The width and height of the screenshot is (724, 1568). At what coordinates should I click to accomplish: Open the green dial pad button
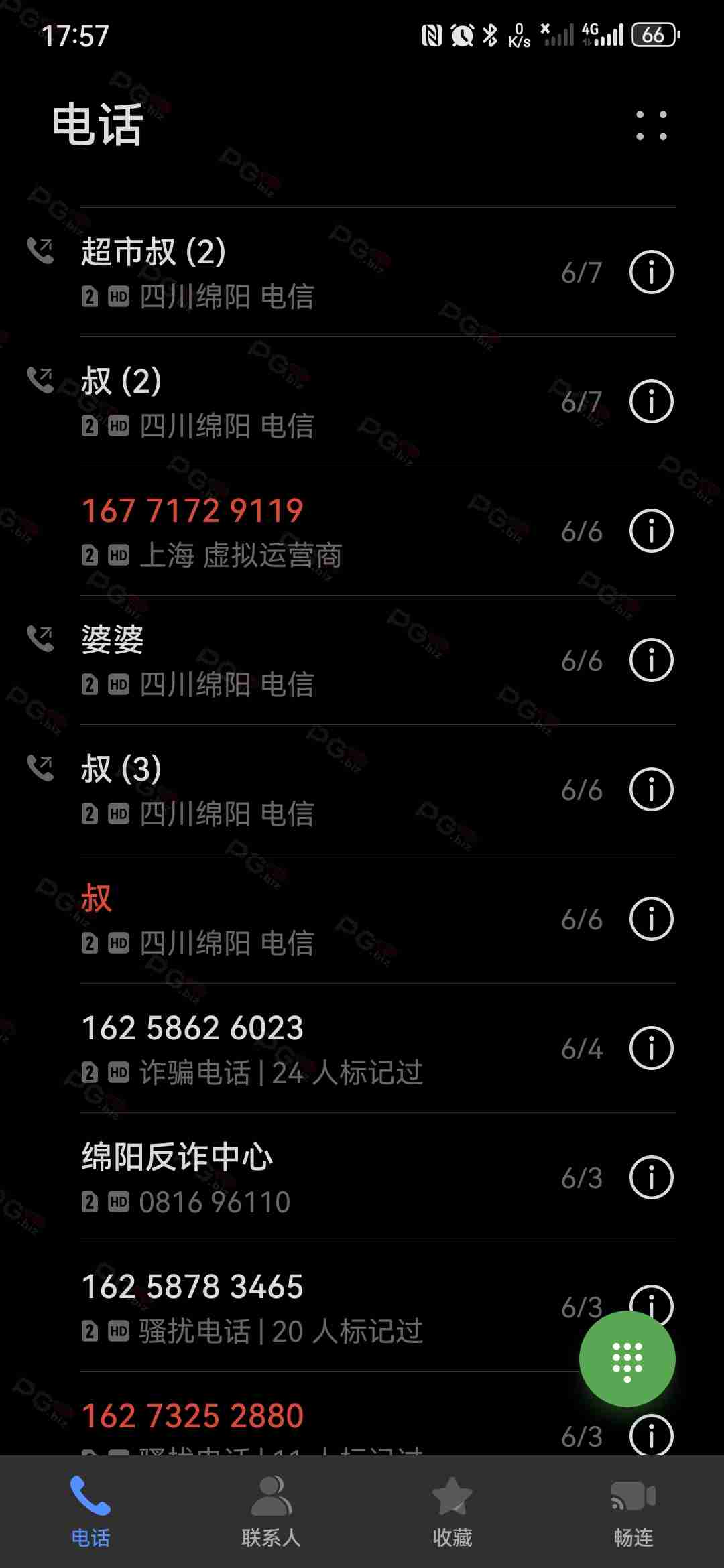tap(627, 1359)
